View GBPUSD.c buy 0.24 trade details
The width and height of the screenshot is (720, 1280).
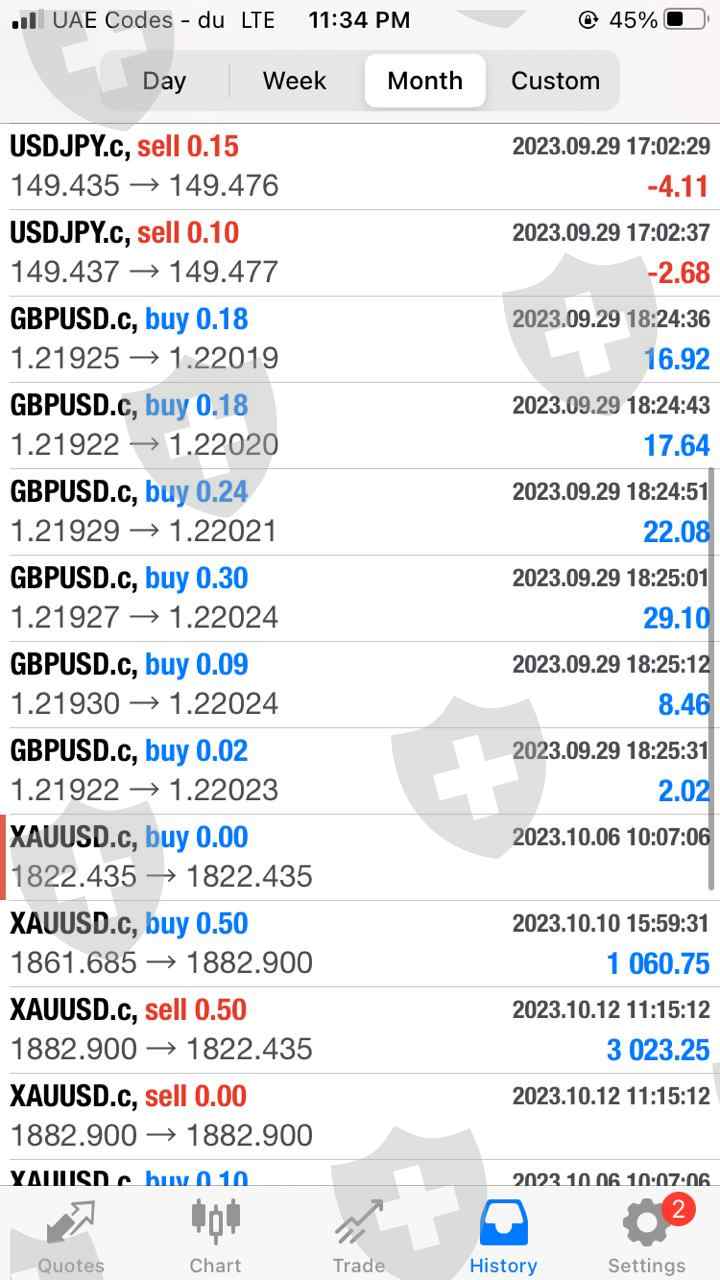pos(360,512)
